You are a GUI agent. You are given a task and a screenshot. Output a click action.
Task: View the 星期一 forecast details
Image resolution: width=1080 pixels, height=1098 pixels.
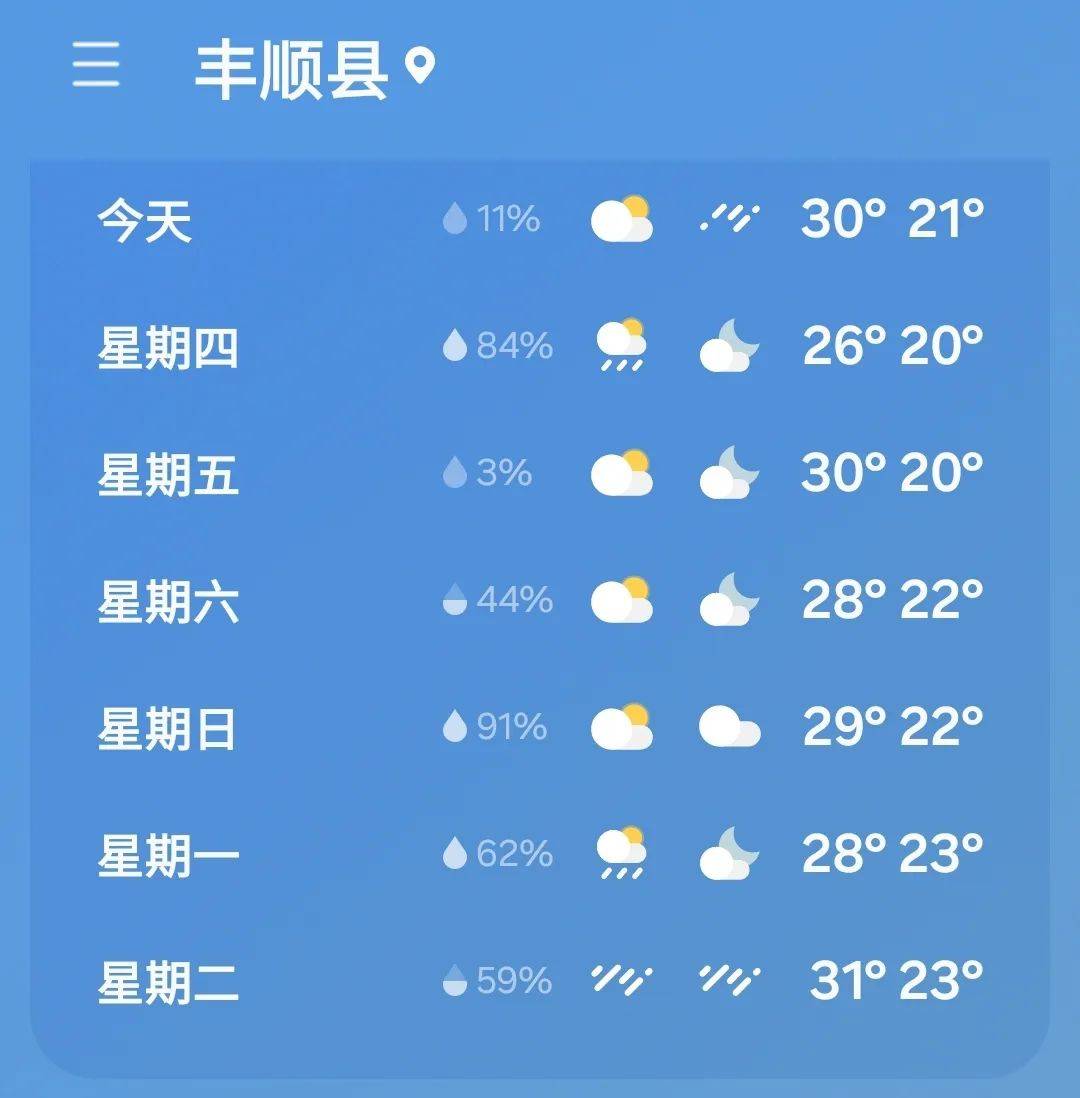click(540, 854)
